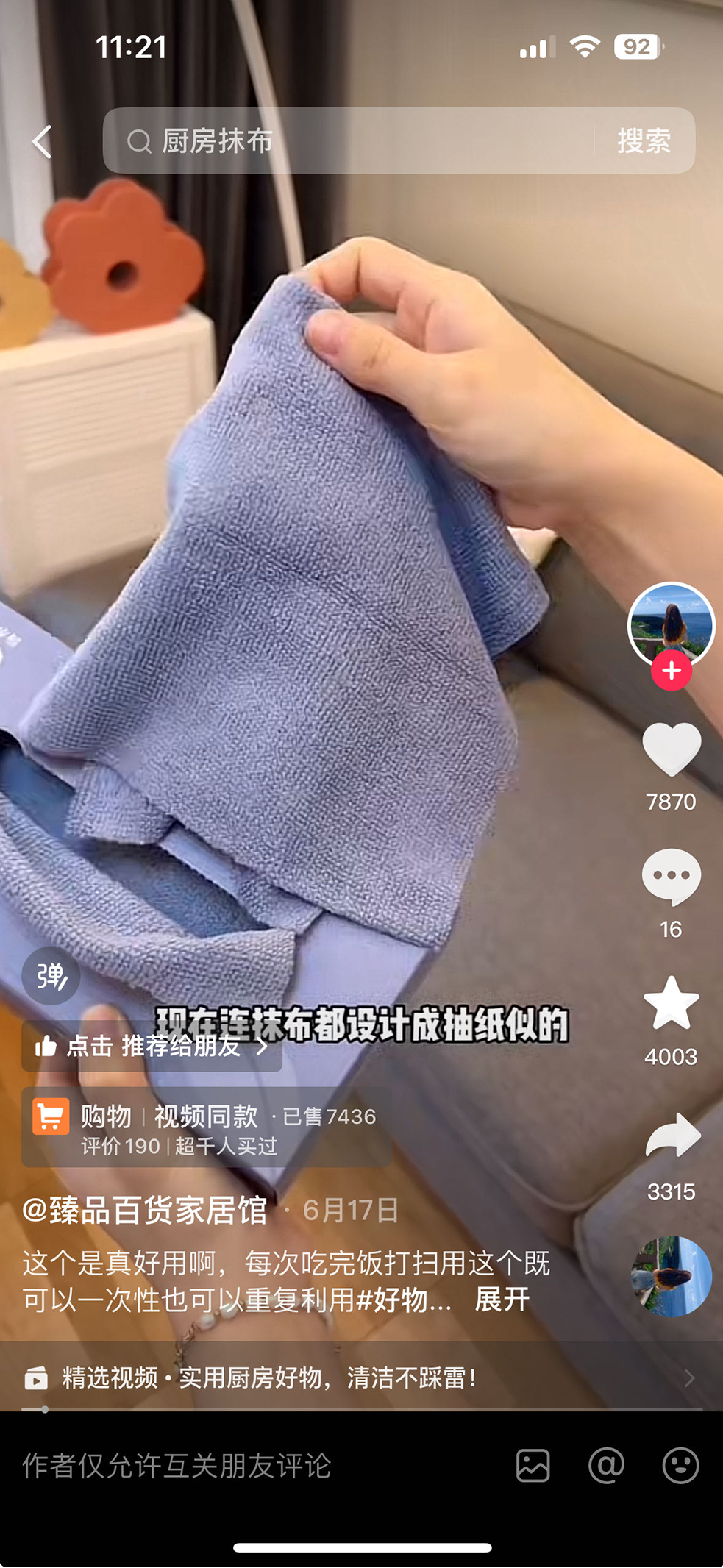Open the emoji picker icon
This screenshot has width=723, height=1568.
click(x=680, y=1466)
